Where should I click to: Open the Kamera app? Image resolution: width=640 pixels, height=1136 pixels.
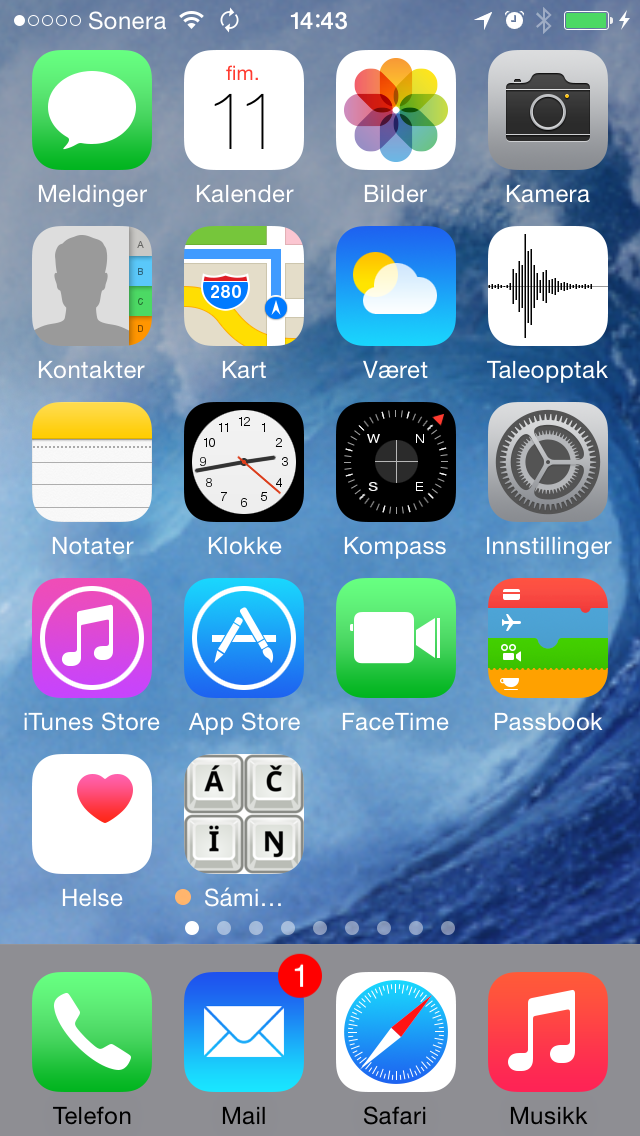pyautogui.click(x=548, y=110)
